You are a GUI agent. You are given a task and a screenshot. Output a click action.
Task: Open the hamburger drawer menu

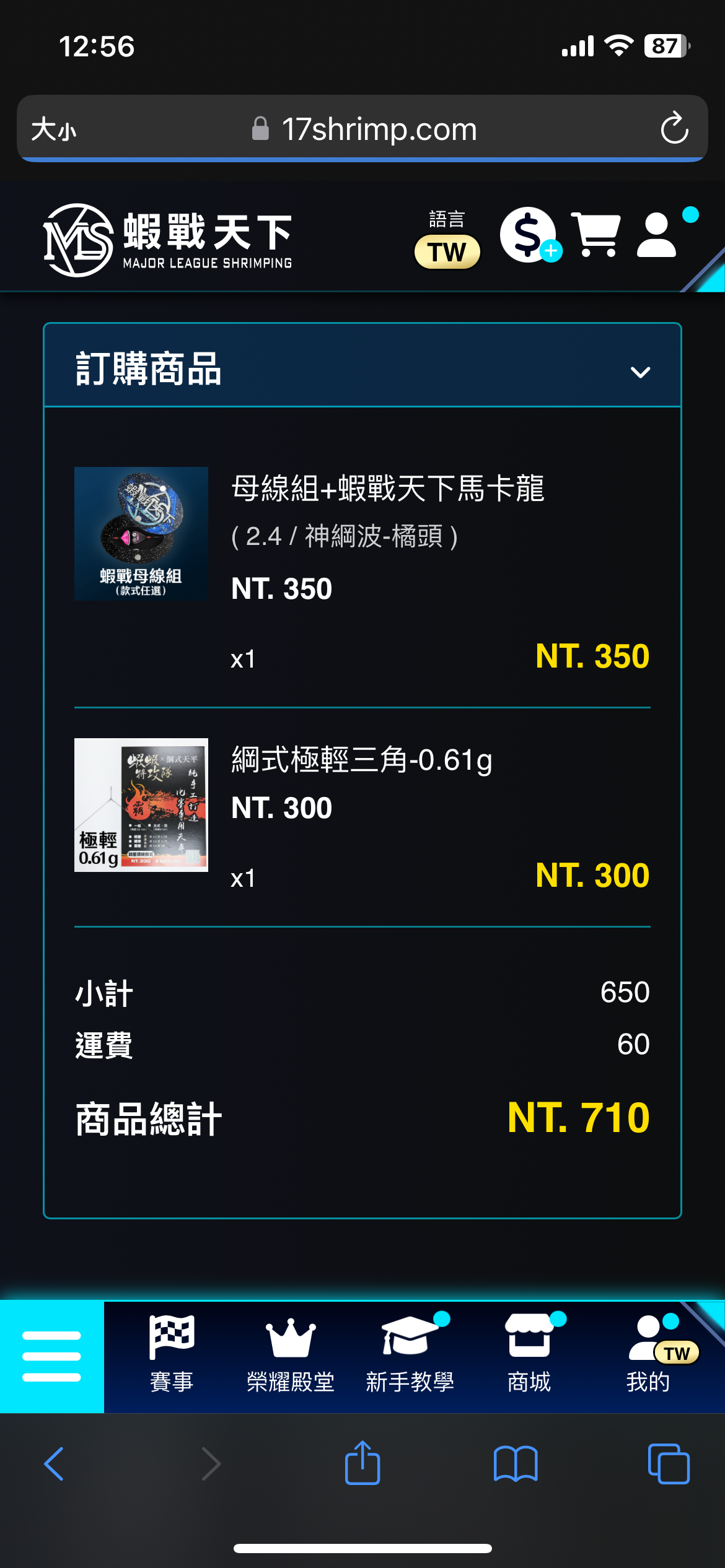click(51, 1356)
